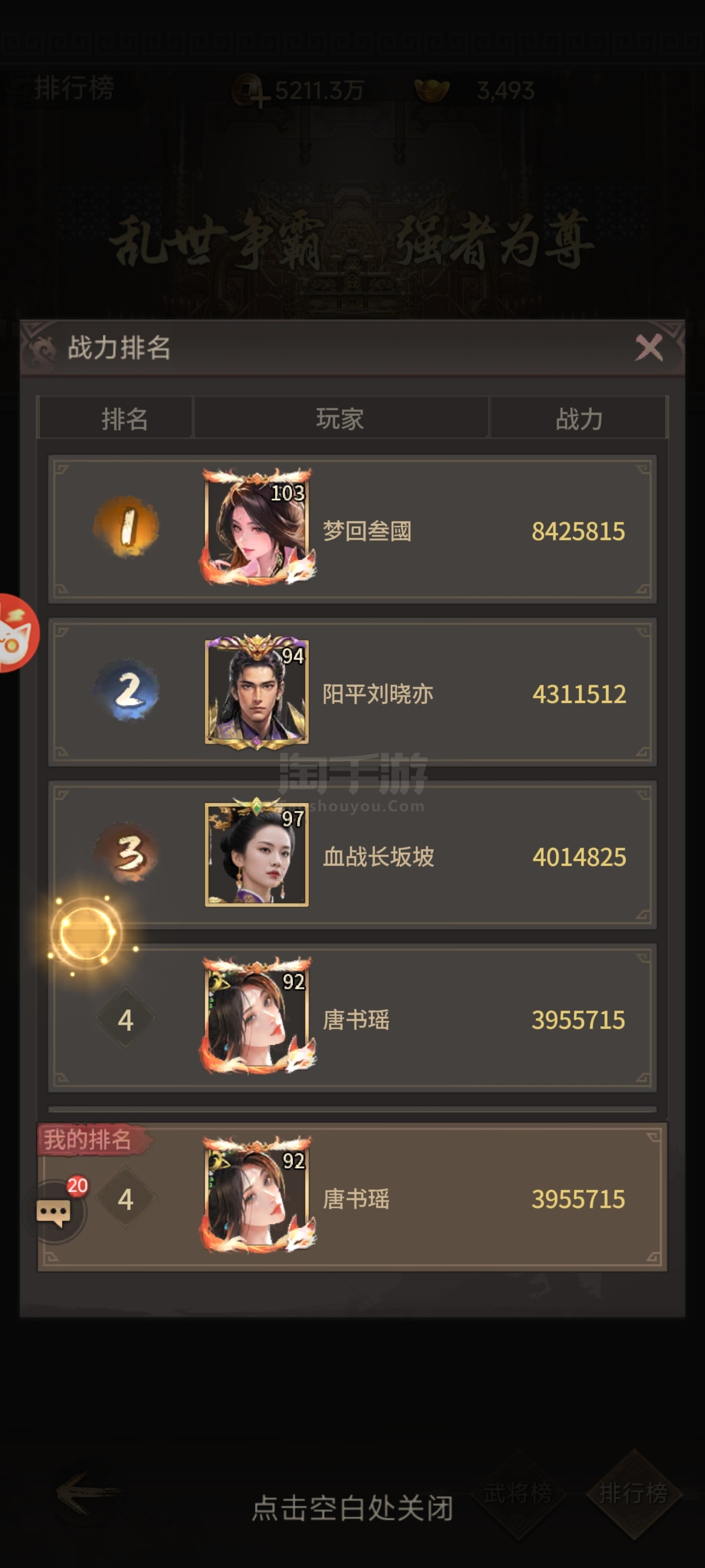Screen dimensions: 705x1568
Task: Close the 战力排名 dialog
Action: [648, 348]
